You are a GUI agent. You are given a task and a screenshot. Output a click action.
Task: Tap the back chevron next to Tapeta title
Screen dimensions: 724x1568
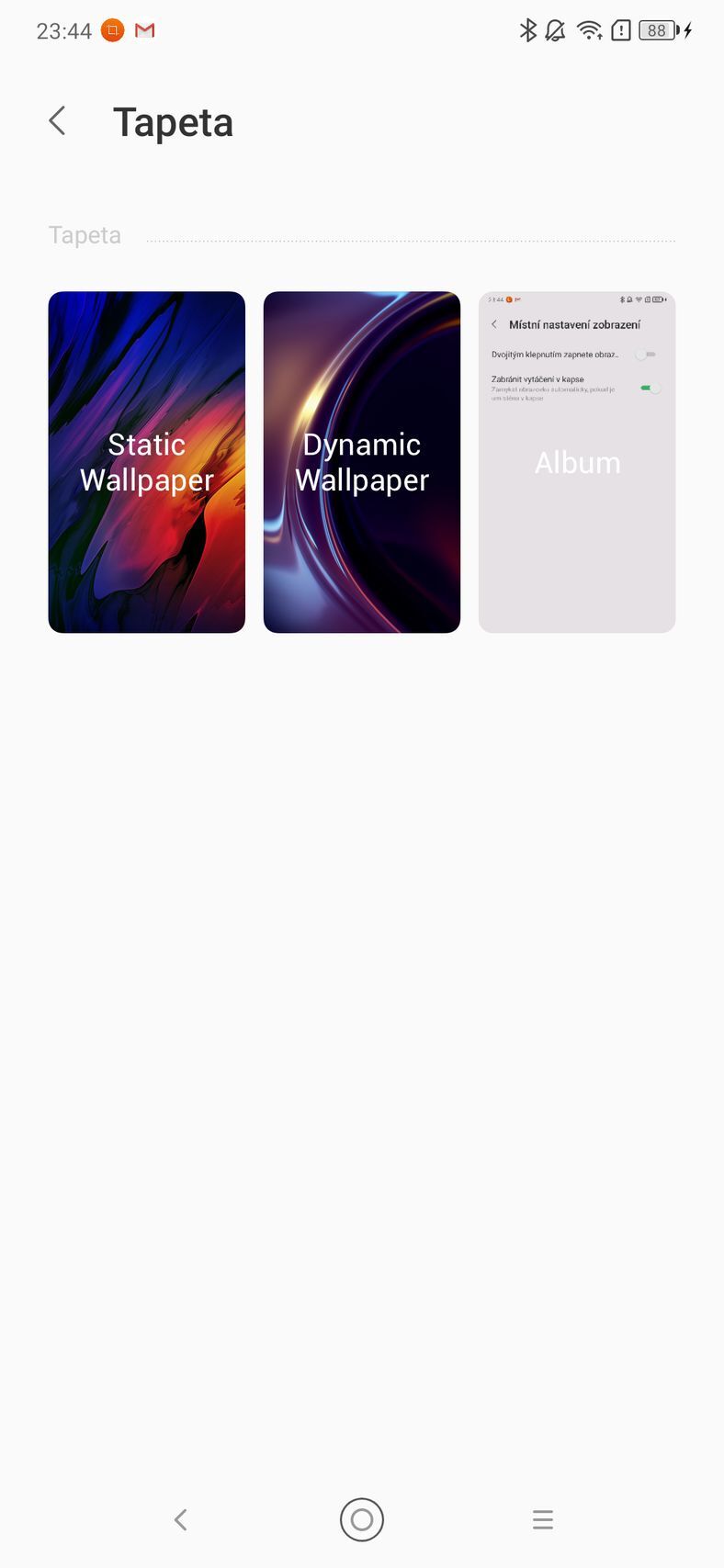[x=57, y=120]
